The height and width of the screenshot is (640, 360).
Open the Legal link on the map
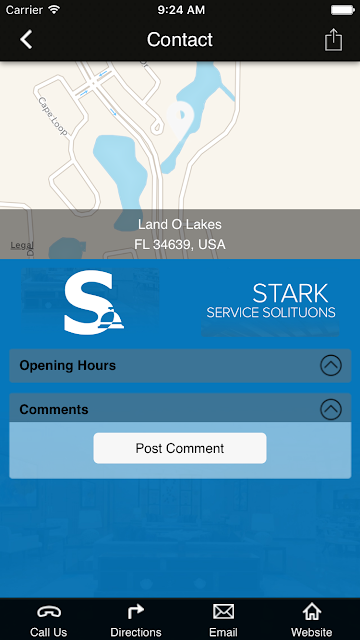click(x=22, y=245)
